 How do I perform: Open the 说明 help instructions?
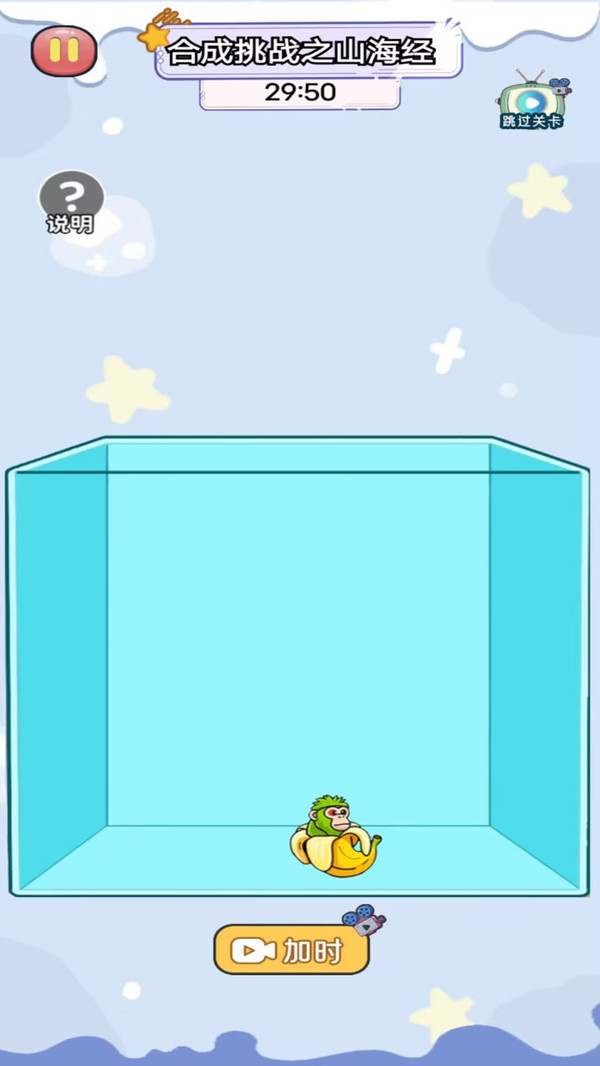[71, 203]
